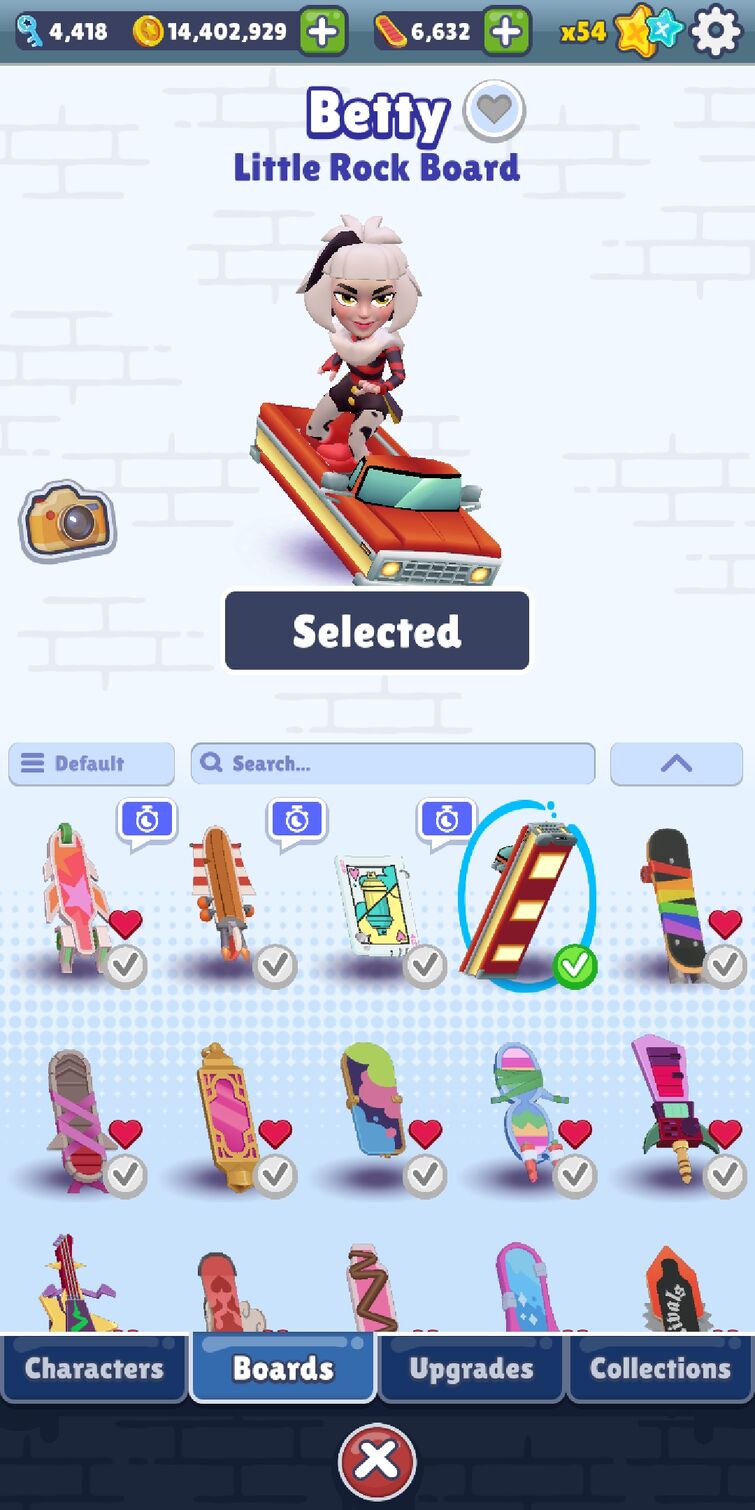Switch to the Upgrades tab
Image resolution: width=755 pixels, height=1510 pixels.
coord(471,1368)
